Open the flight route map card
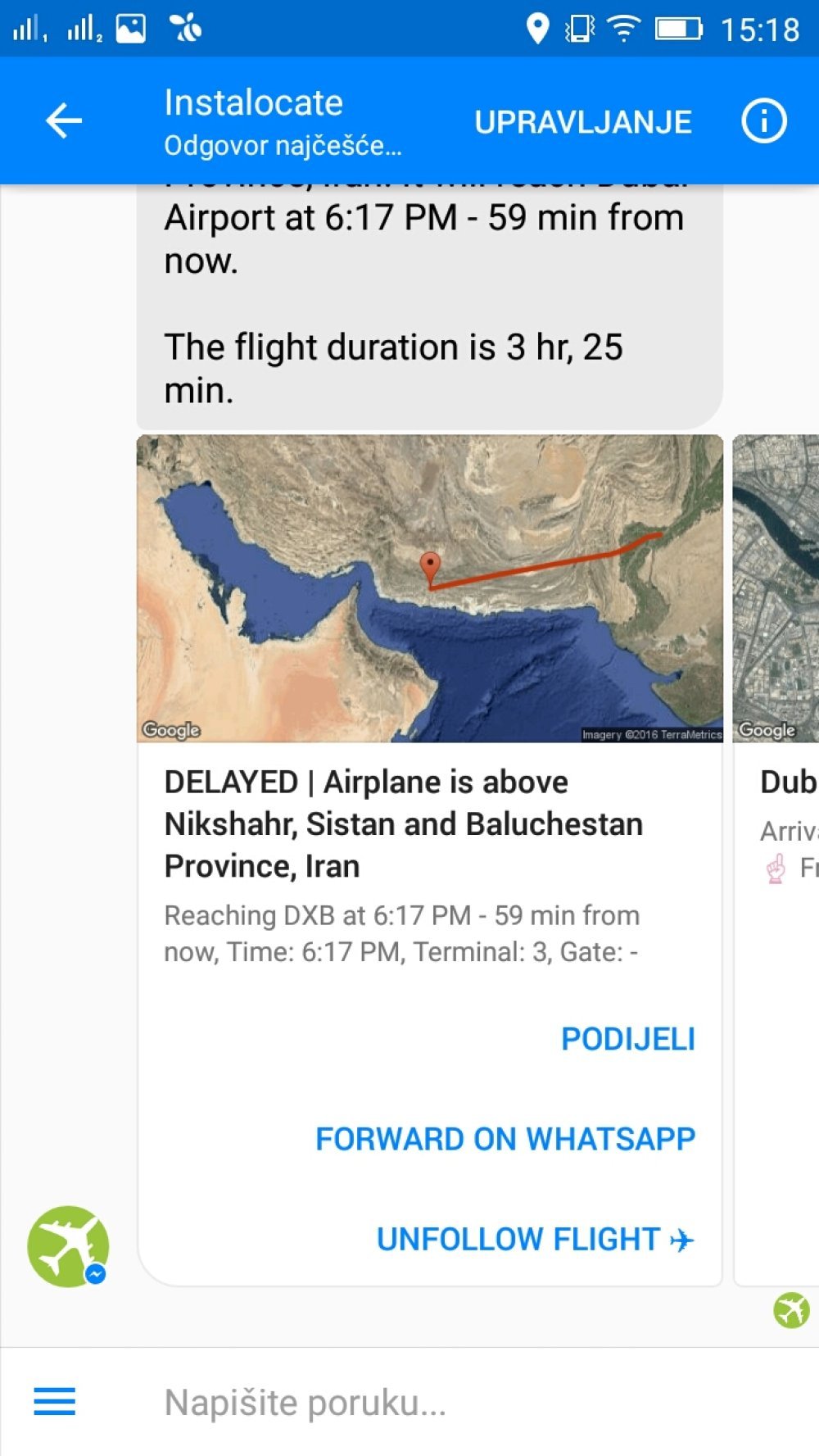 pos(430,588)
